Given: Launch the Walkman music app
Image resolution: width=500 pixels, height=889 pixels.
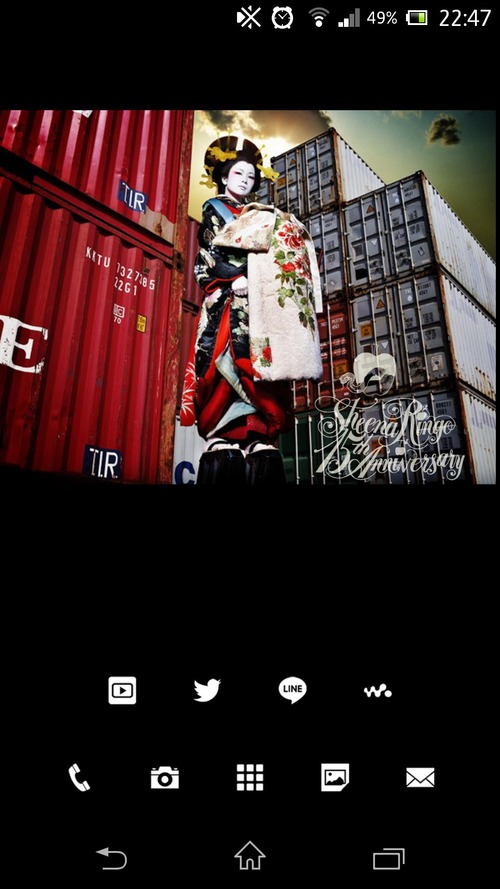Looking at the screenshot, I should (x=378, y=691).
